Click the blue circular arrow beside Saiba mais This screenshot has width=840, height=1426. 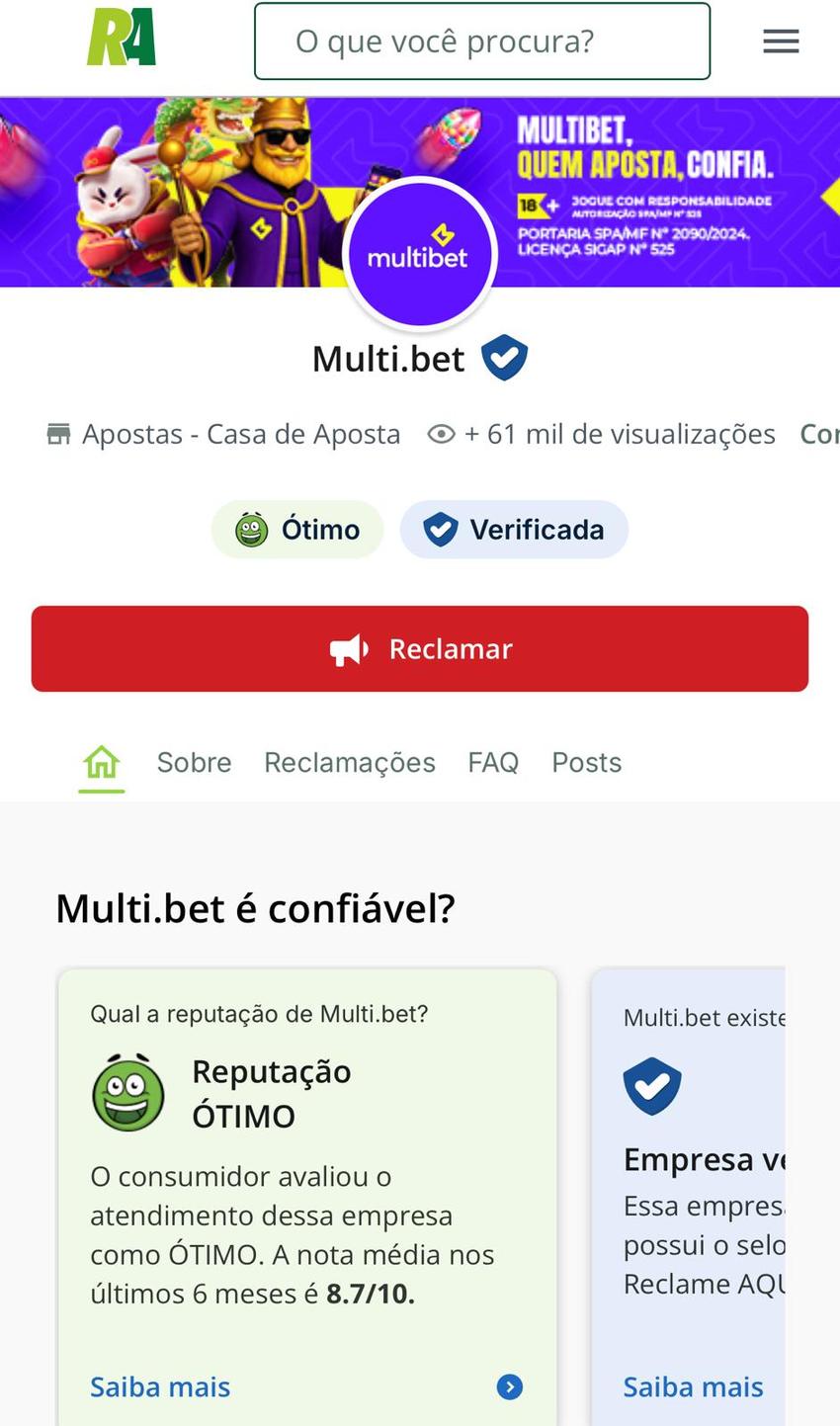coord(509,1387)
